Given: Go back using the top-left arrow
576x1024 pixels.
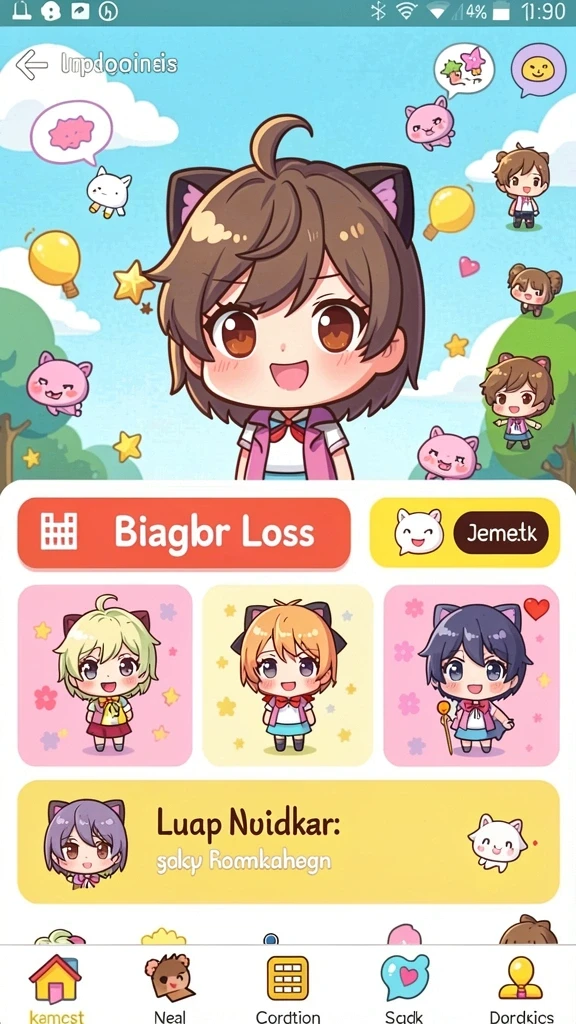Looking at the screenshot, I should coord(32,65).
